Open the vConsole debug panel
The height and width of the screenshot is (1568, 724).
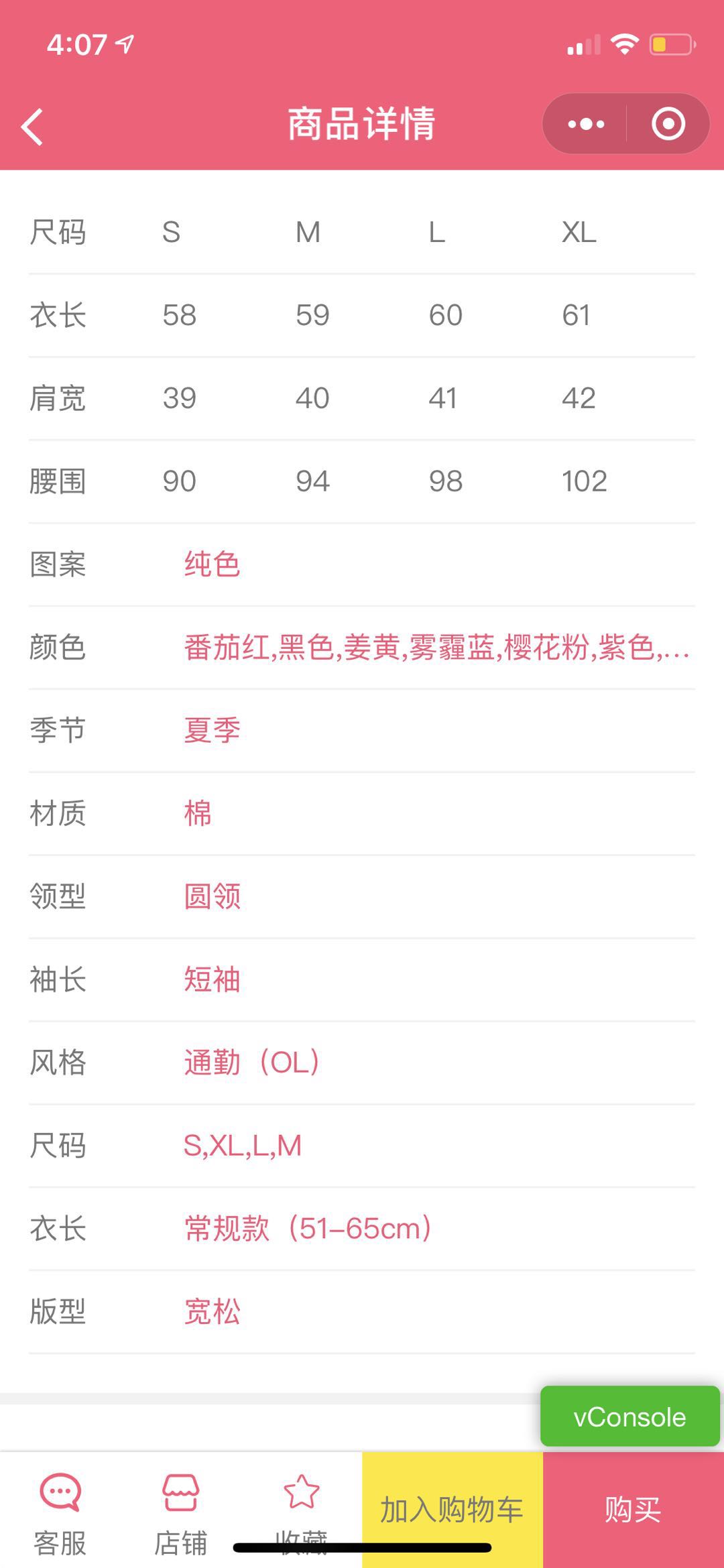coord(629,1416)
